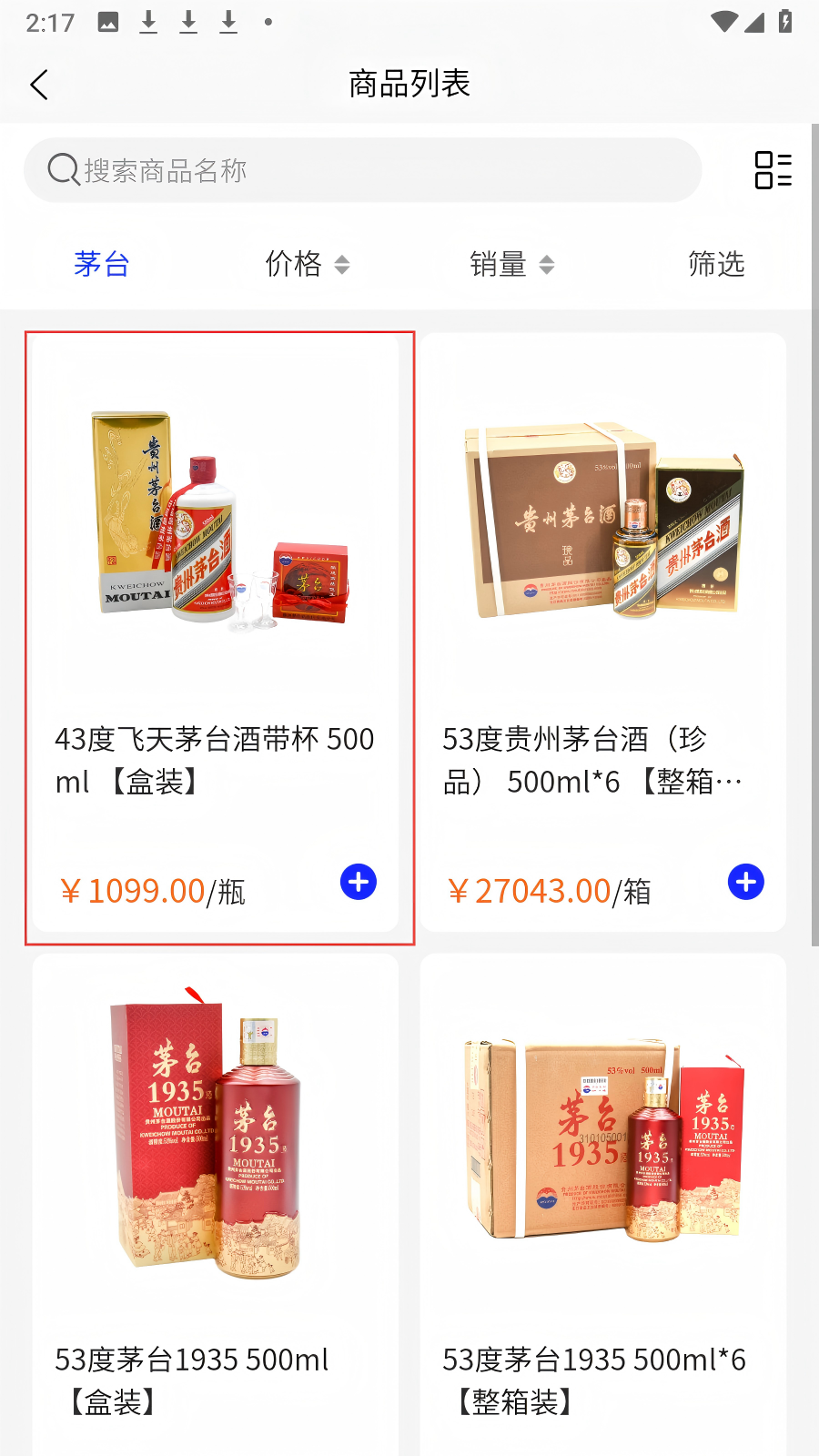Add ￥27043.00 珍品 case to cart

coord(746,882)
